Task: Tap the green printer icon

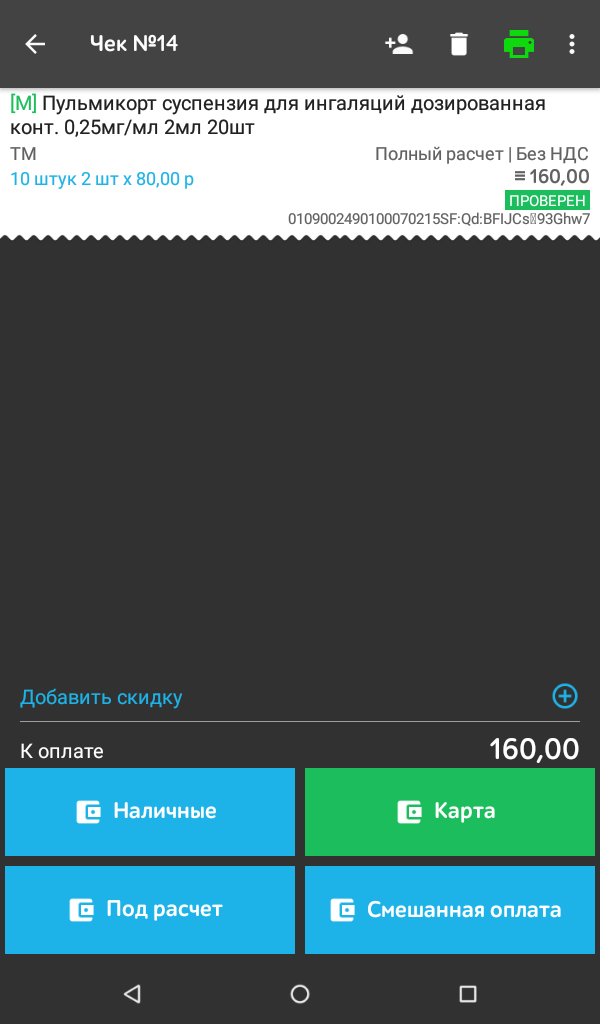Action: tap(518, 44)
